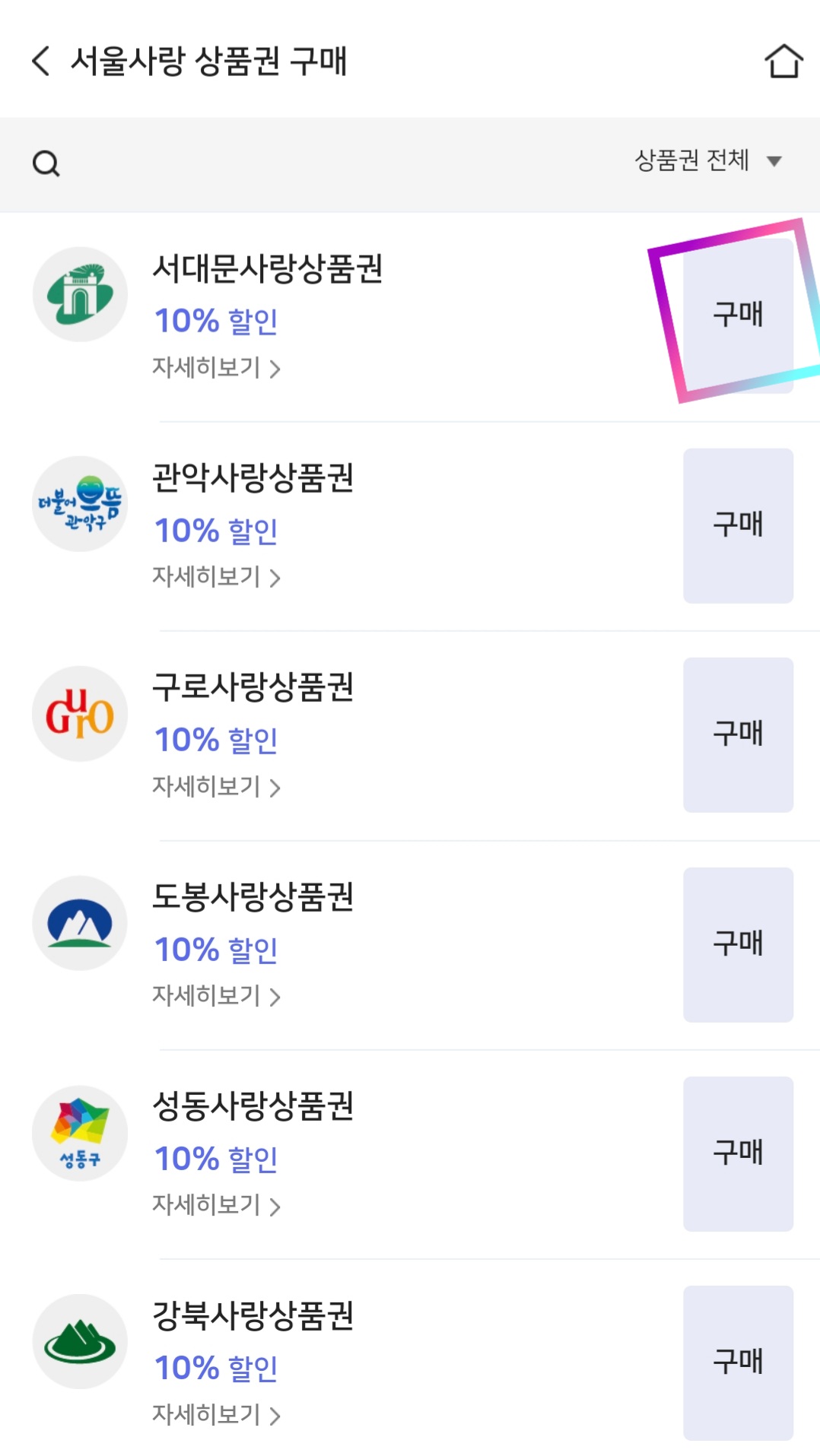Purchase 구로사랑상품권 via 구매

click(738, 734)
